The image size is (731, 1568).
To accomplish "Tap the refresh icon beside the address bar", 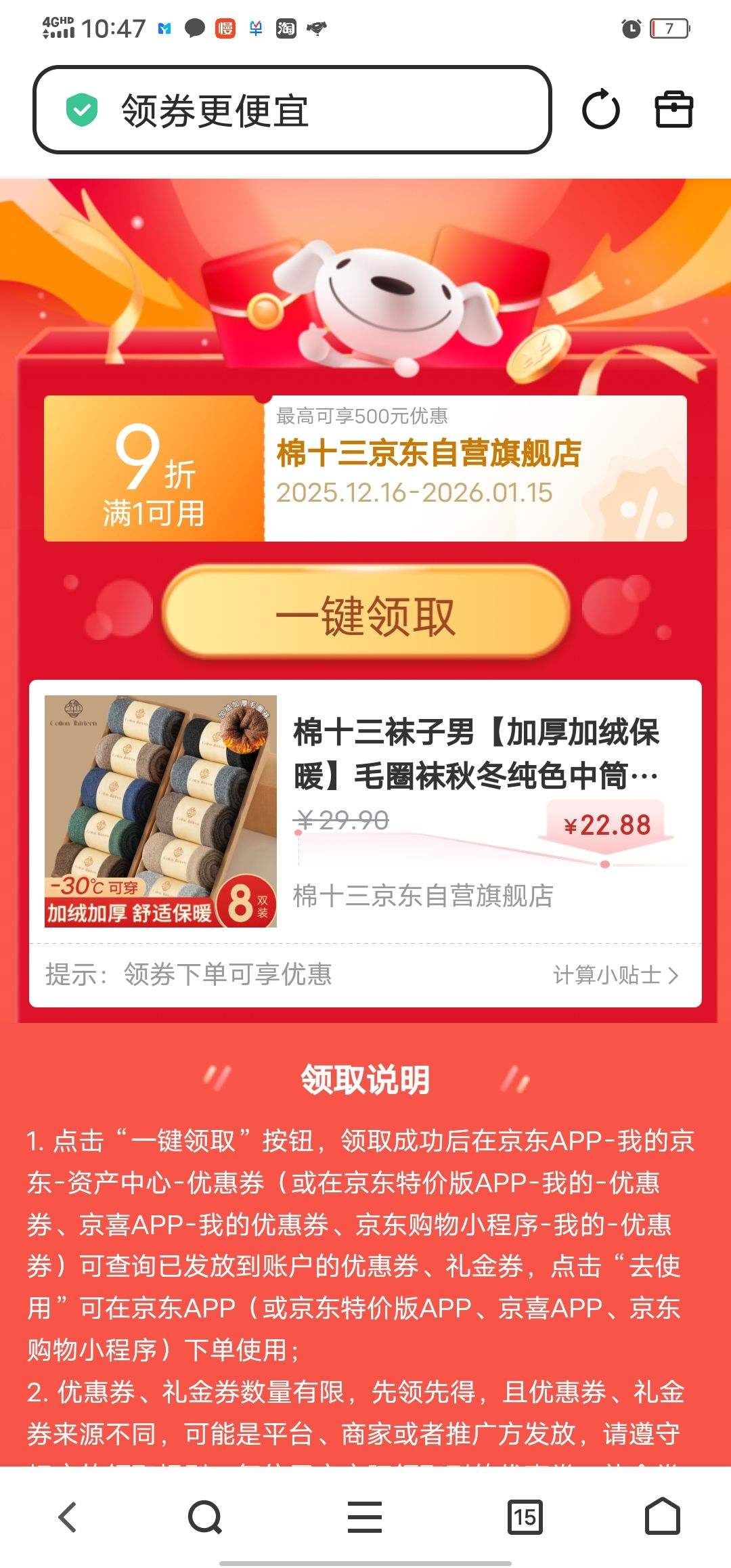I will coord(602,108).
